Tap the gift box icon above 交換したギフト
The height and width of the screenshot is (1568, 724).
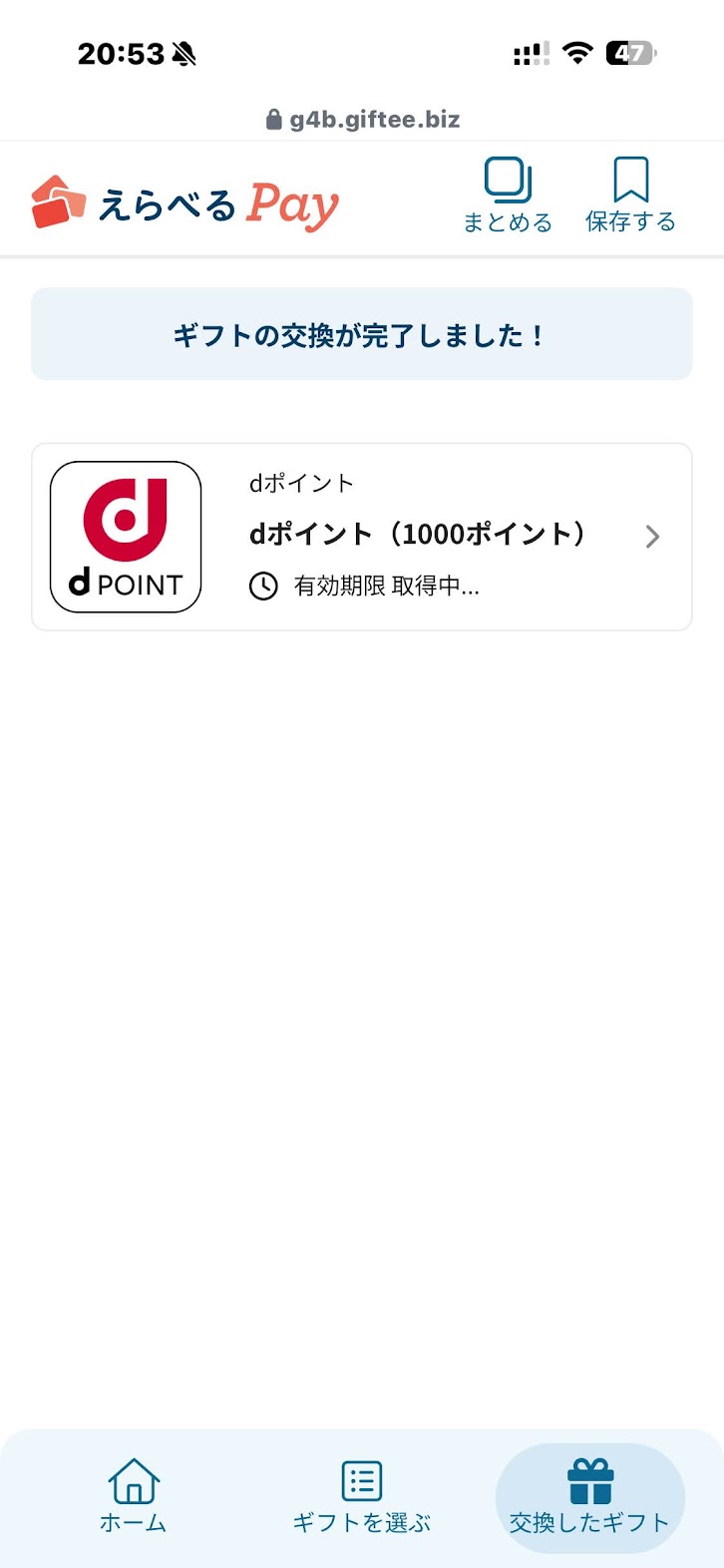[590, 1478]
